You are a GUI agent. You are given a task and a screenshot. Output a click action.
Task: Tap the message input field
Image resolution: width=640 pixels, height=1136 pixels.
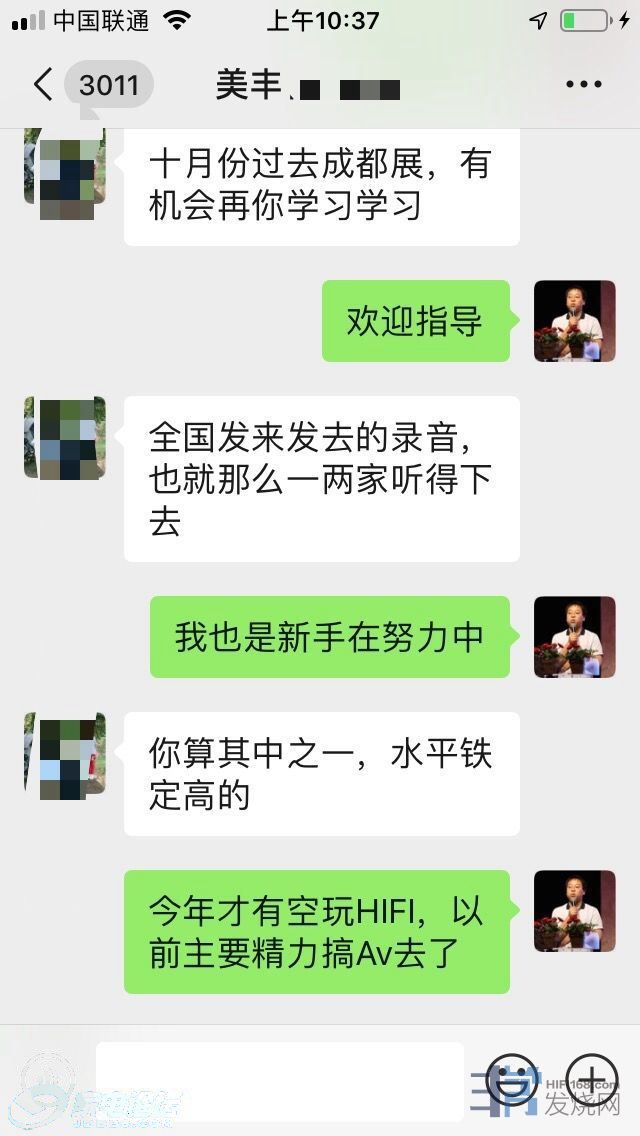(x=279, y=1080)
